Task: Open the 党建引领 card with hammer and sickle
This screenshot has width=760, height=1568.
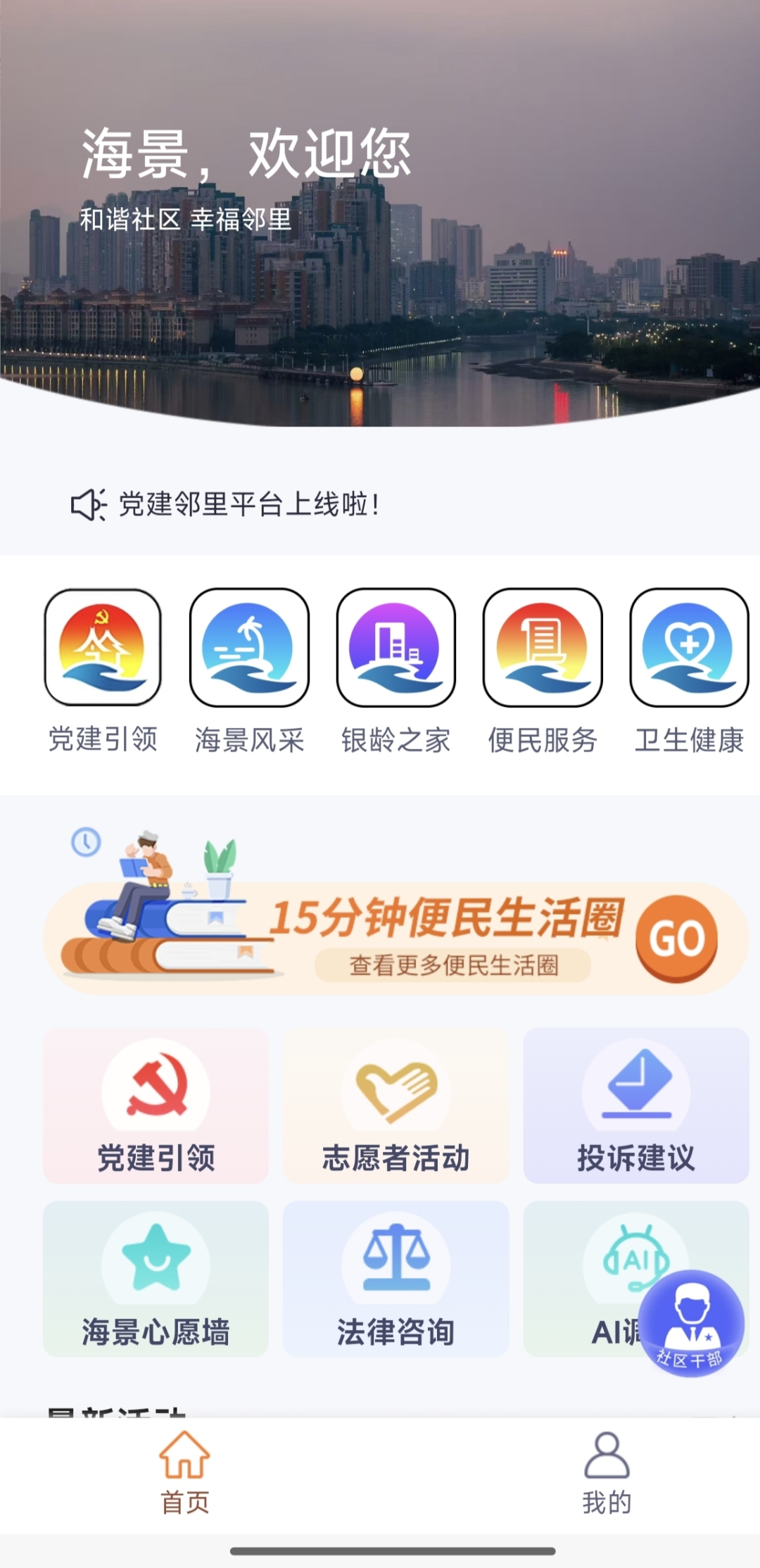Action: [x=156, y=1105]
